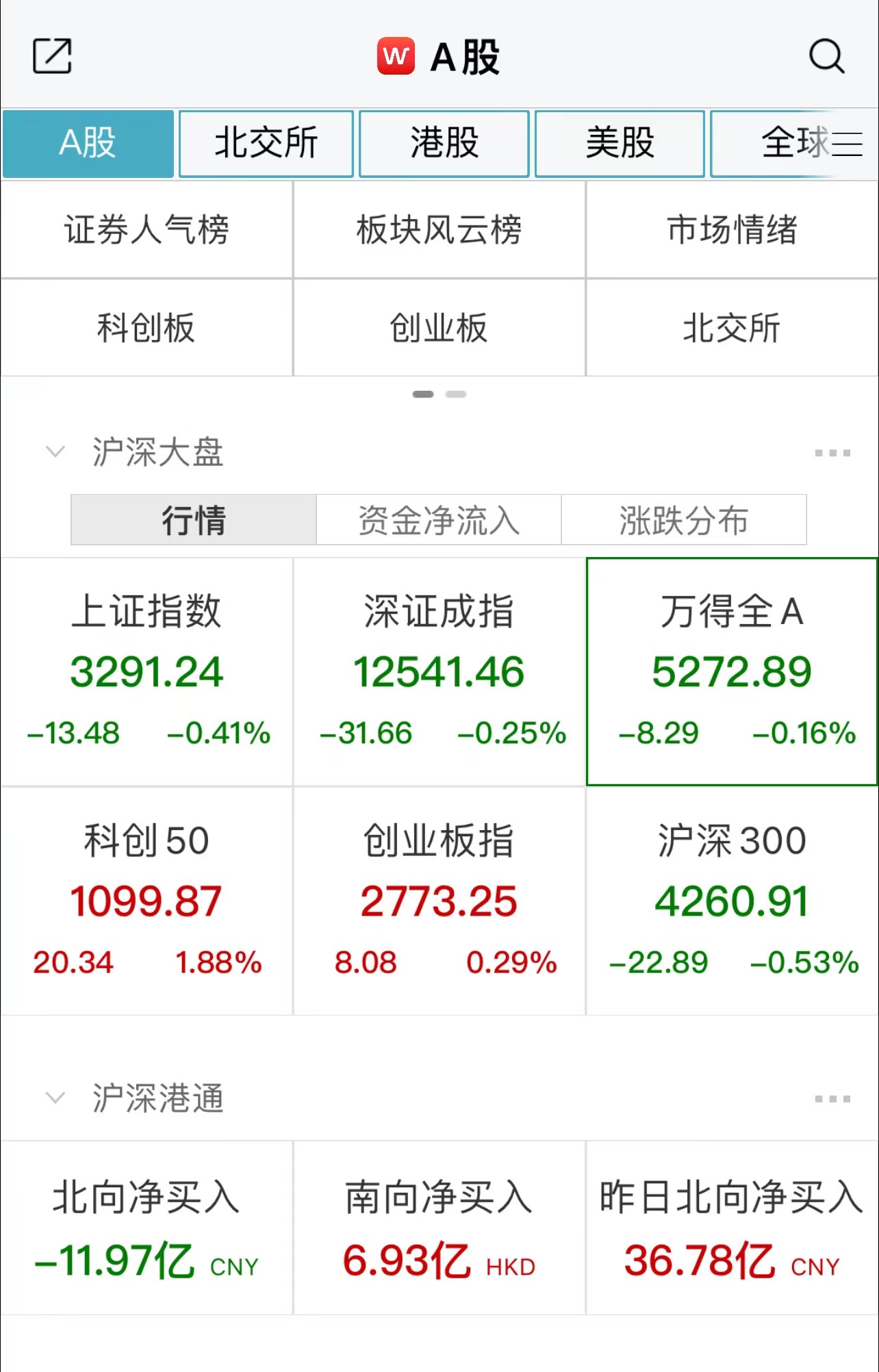Open the 科创50 index card

[x=146, y=901]
